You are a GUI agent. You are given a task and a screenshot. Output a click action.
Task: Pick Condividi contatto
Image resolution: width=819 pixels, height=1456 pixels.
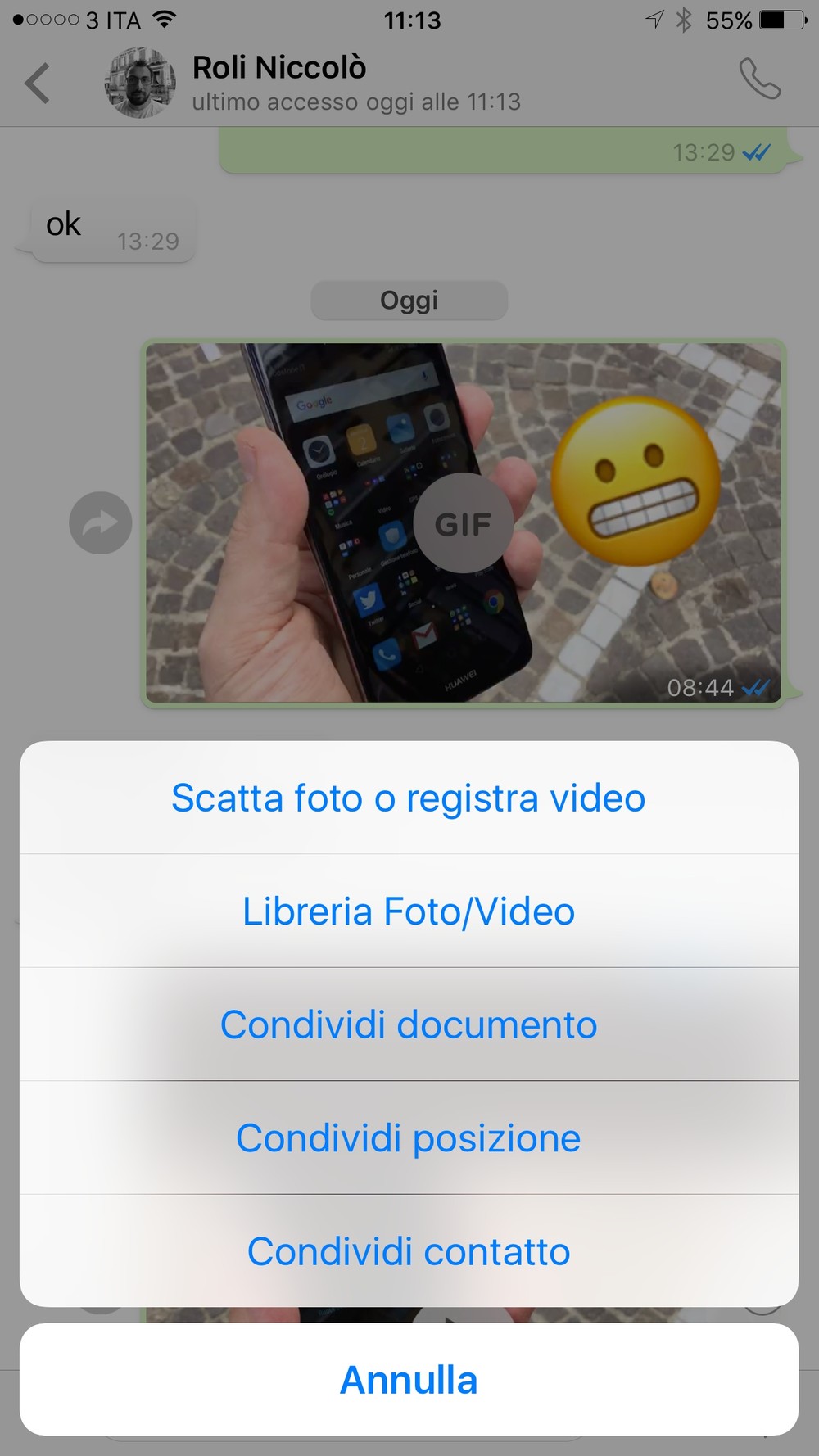[x=409, y=1251]
